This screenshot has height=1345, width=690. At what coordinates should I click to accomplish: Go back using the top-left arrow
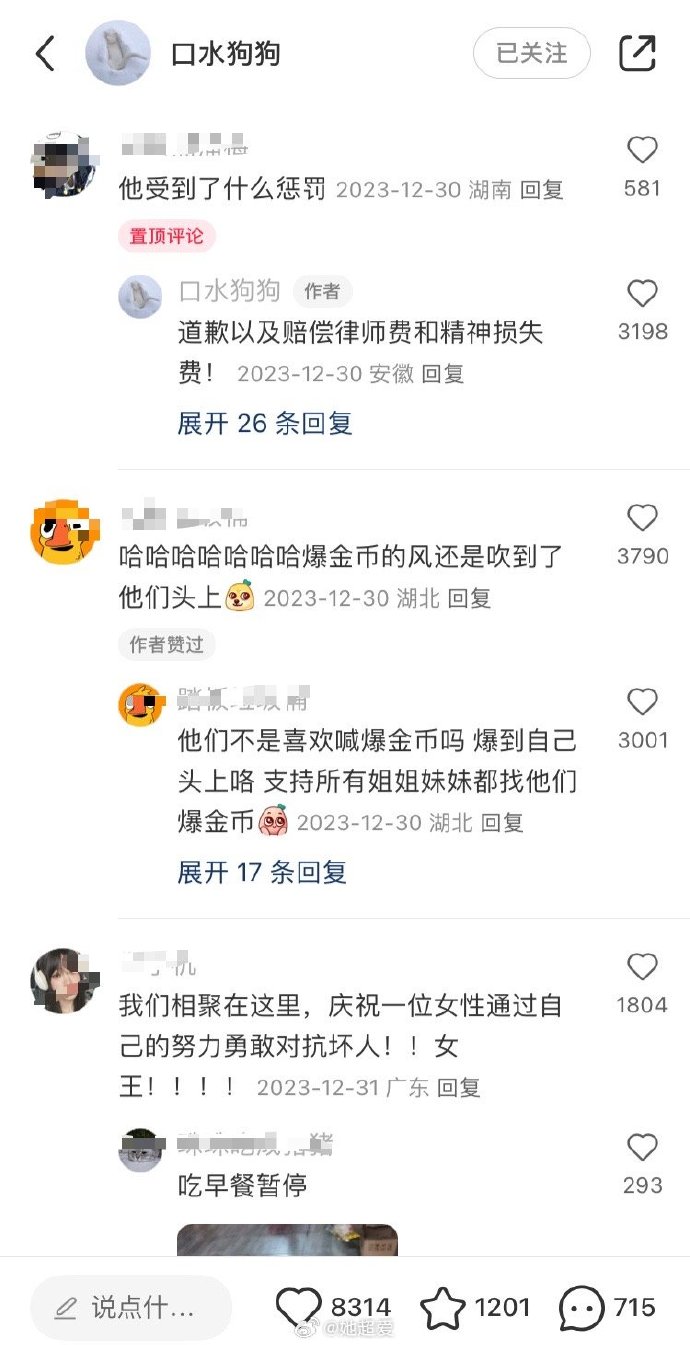[x=45, y=53]
